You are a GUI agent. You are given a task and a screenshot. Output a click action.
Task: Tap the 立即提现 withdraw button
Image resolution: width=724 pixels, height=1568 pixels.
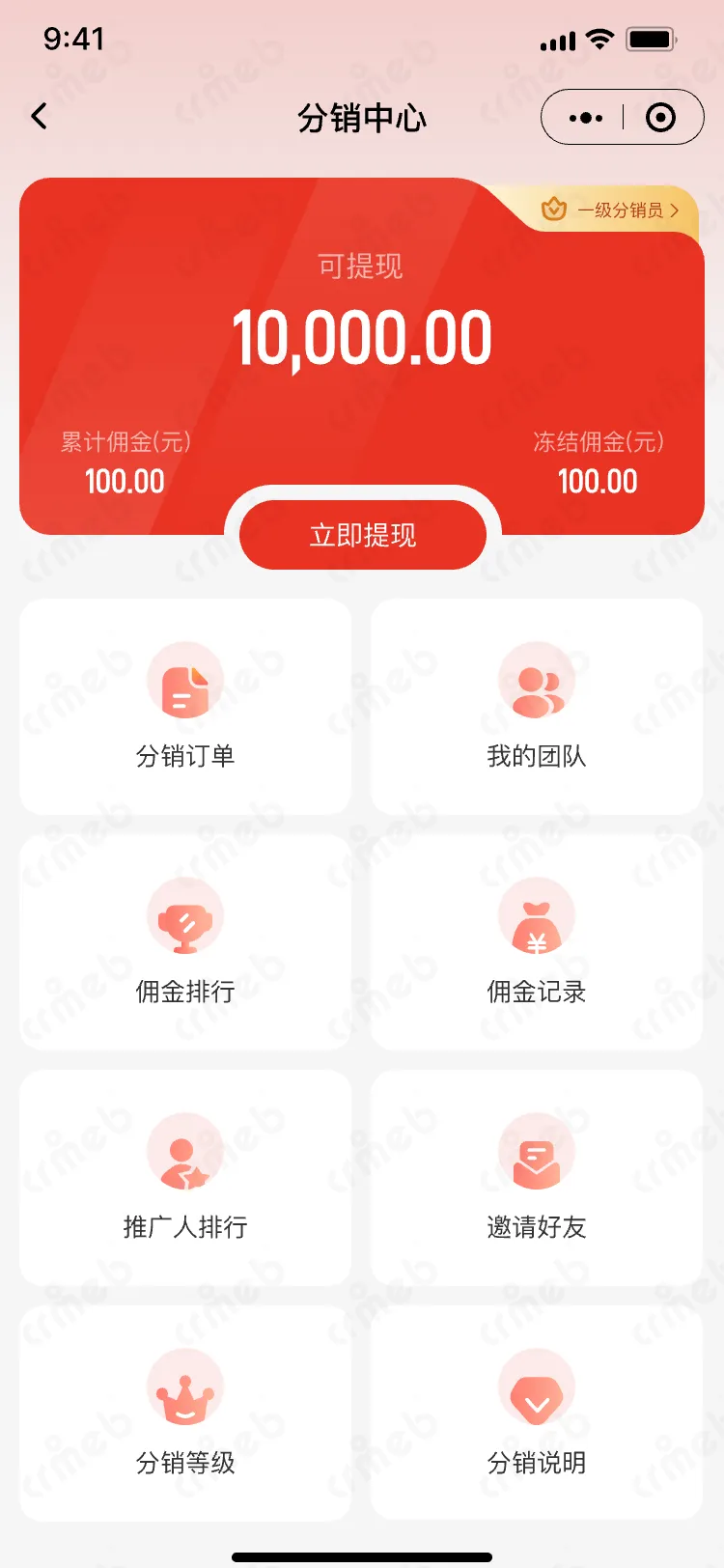(362, 535)
